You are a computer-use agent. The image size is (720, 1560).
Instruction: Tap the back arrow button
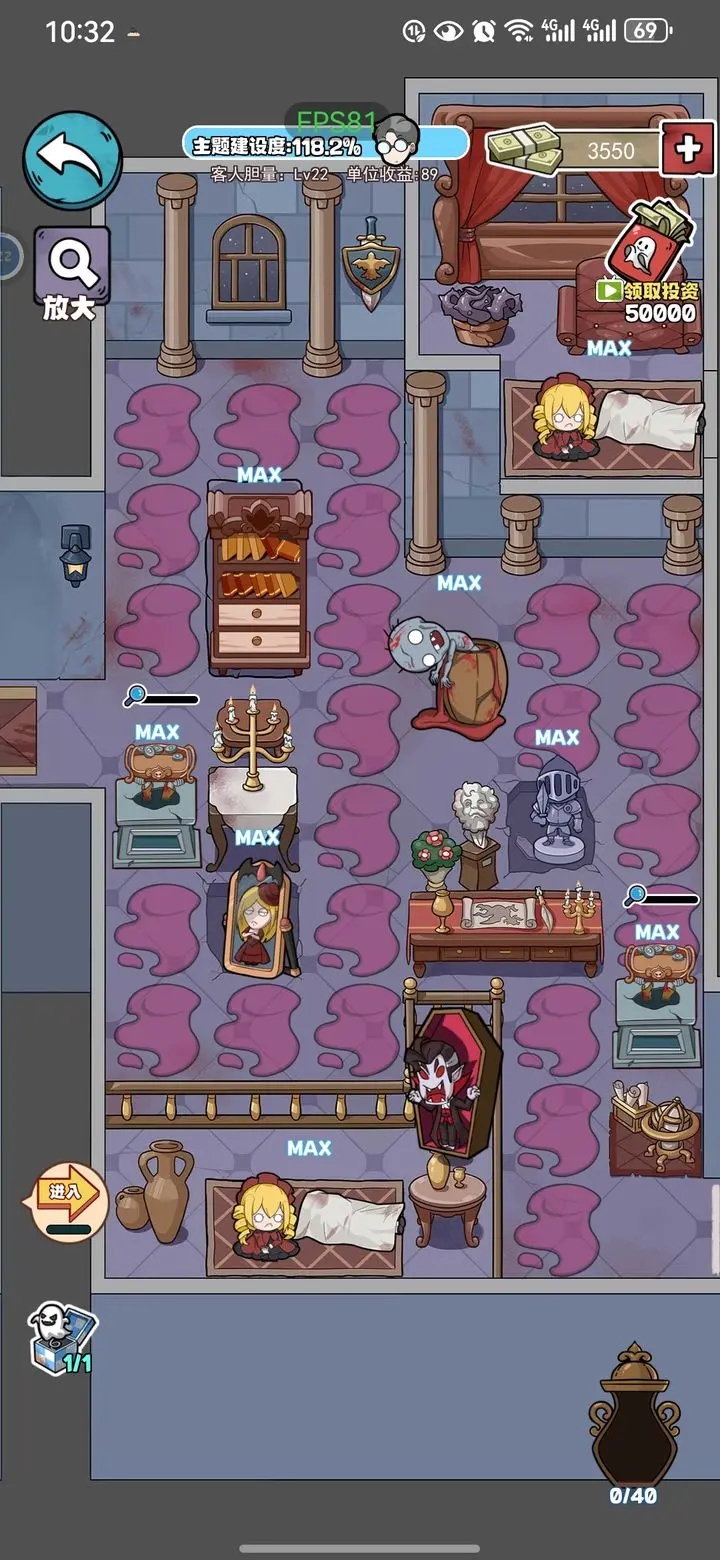72,160
